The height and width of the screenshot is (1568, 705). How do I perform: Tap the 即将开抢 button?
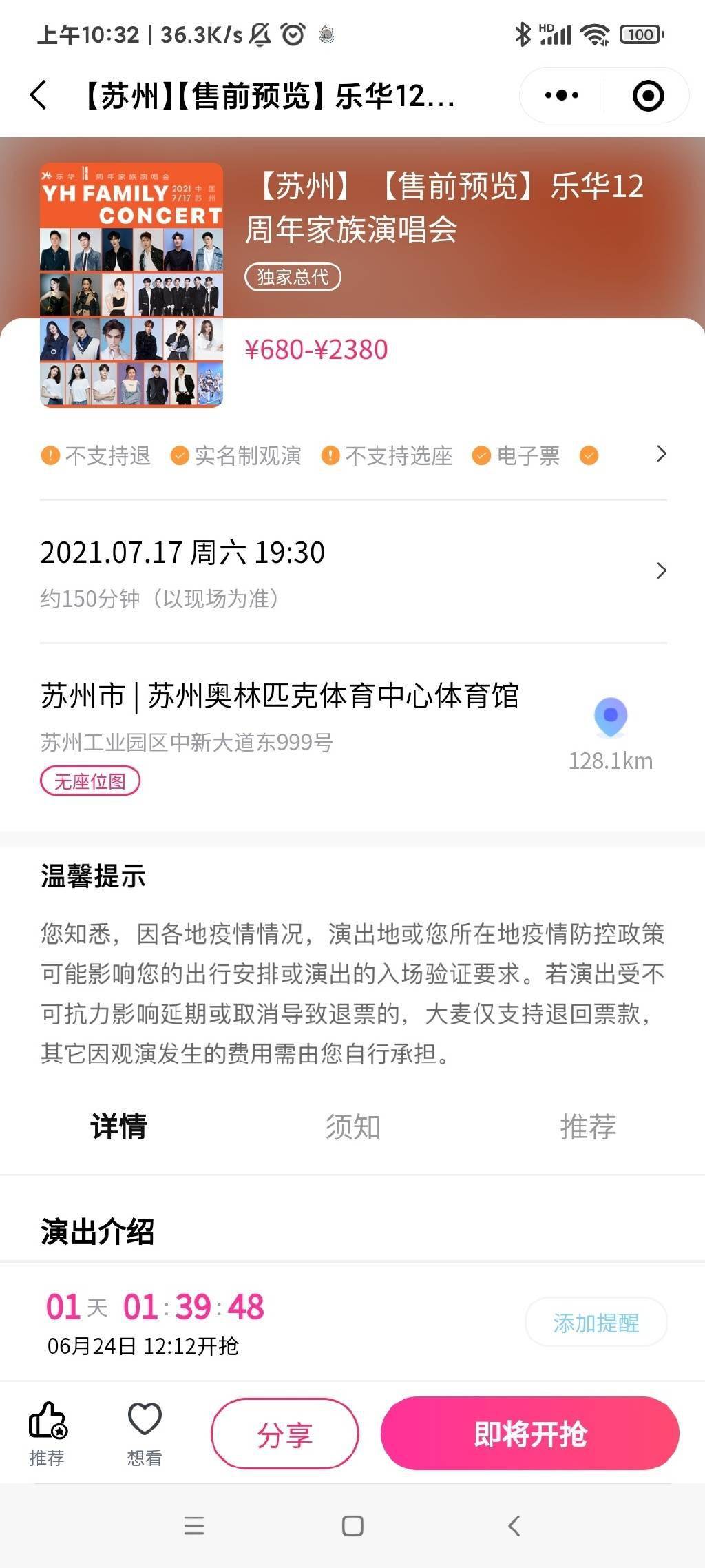(529, 1434)
